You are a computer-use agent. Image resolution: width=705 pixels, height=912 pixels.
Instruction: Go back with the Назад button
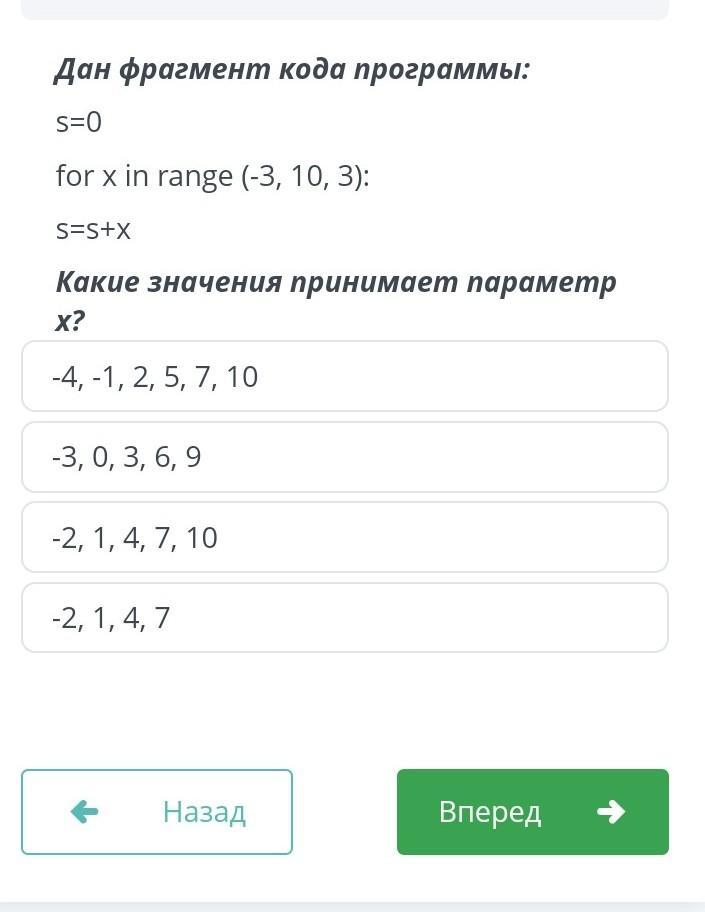click(x=156, y=812)
